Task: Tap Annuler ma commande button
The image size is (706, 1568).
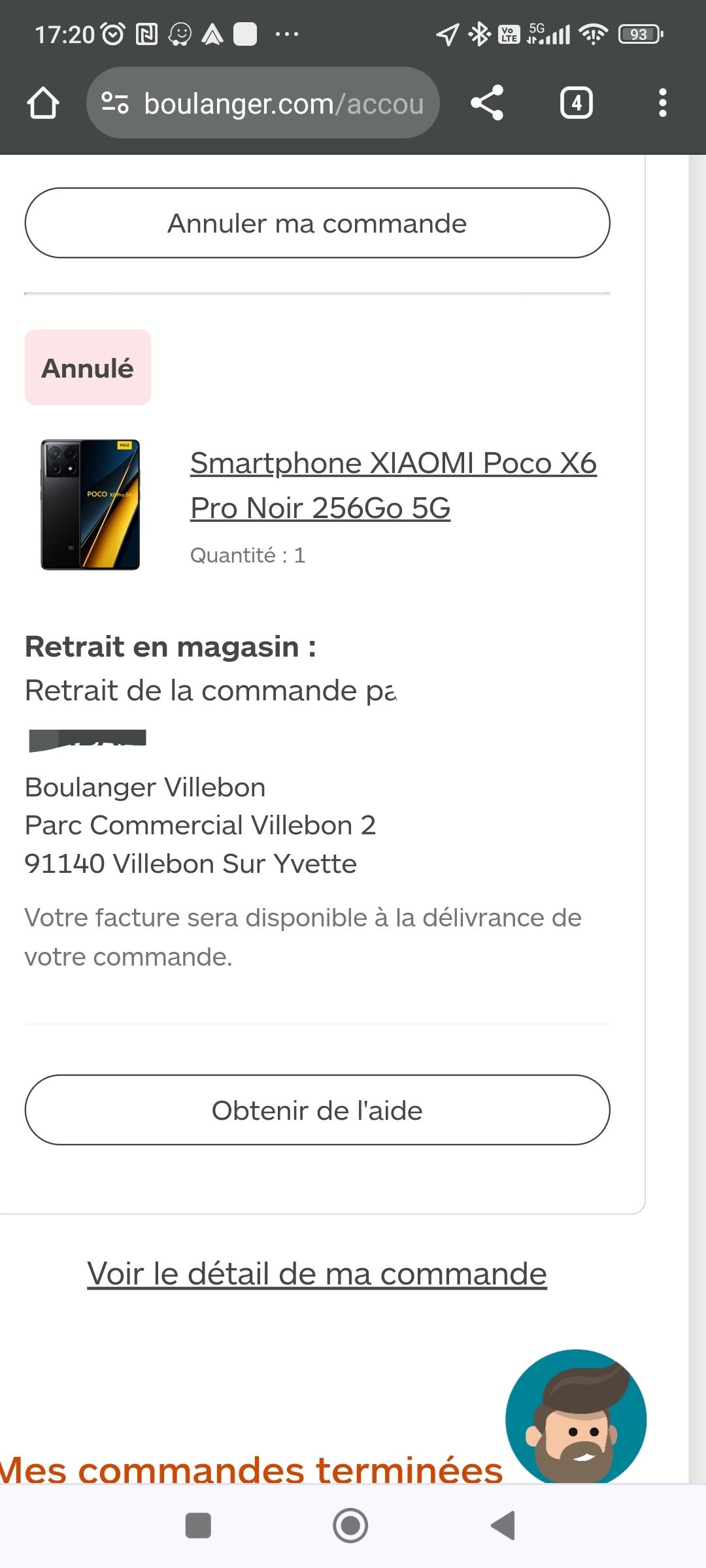Action: coord(317,223)
